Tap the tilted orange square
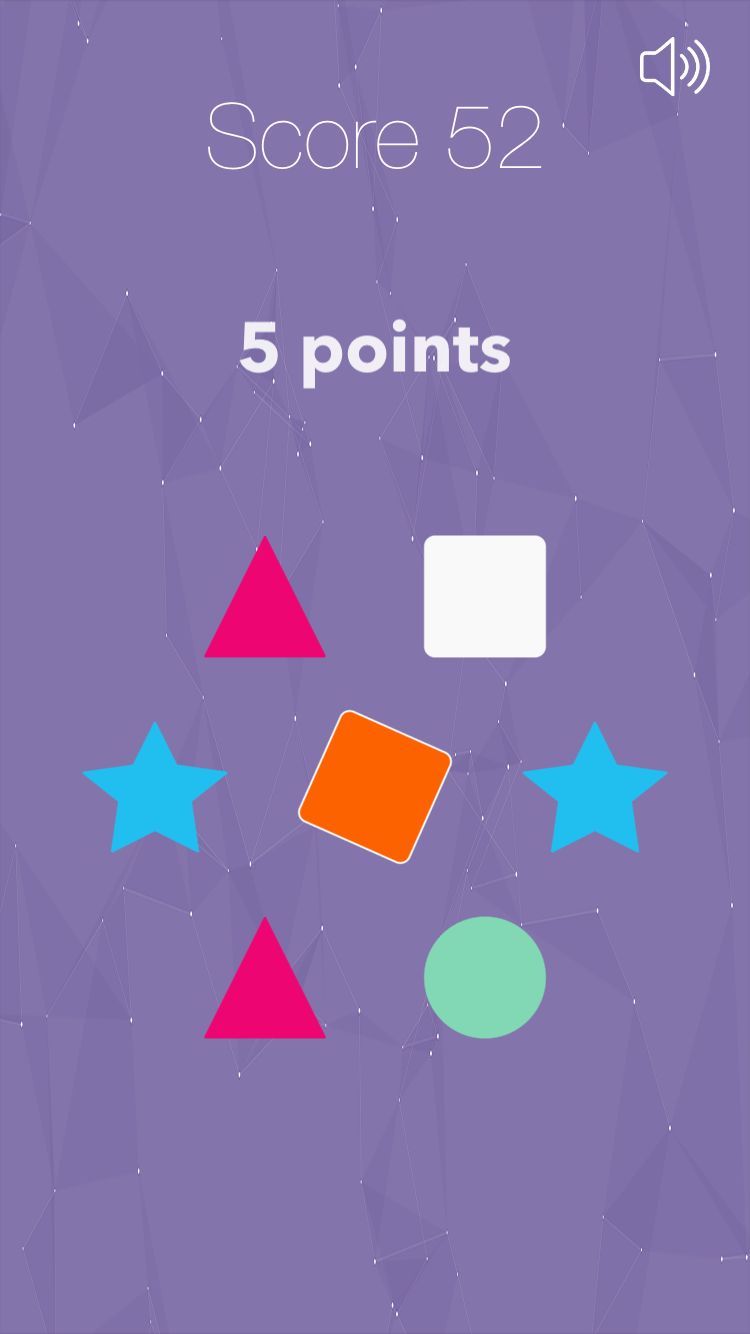This screenshot has height=1334, width=750. click(375, 787)
